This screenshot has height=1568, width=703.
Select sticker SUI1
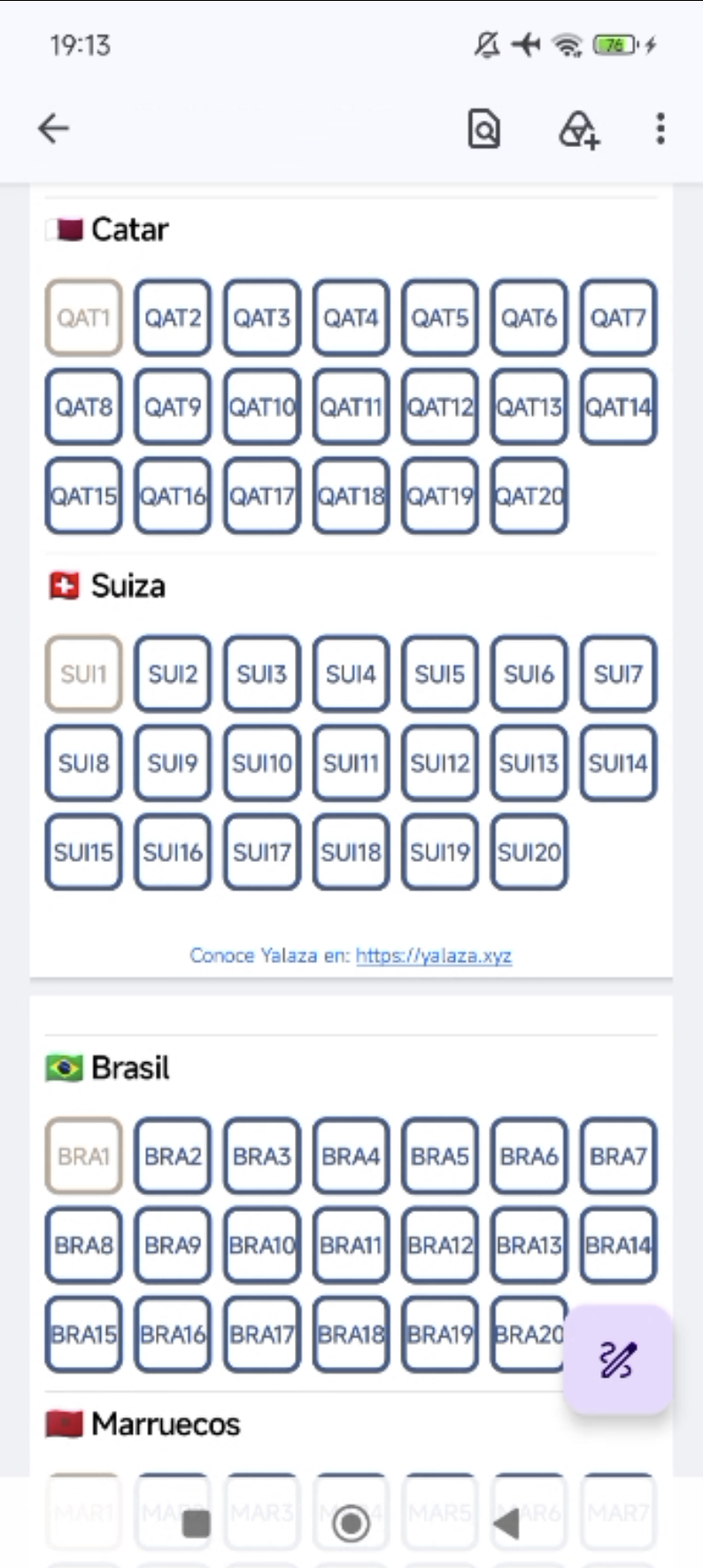pyautogui.click(x=83, y=673)
